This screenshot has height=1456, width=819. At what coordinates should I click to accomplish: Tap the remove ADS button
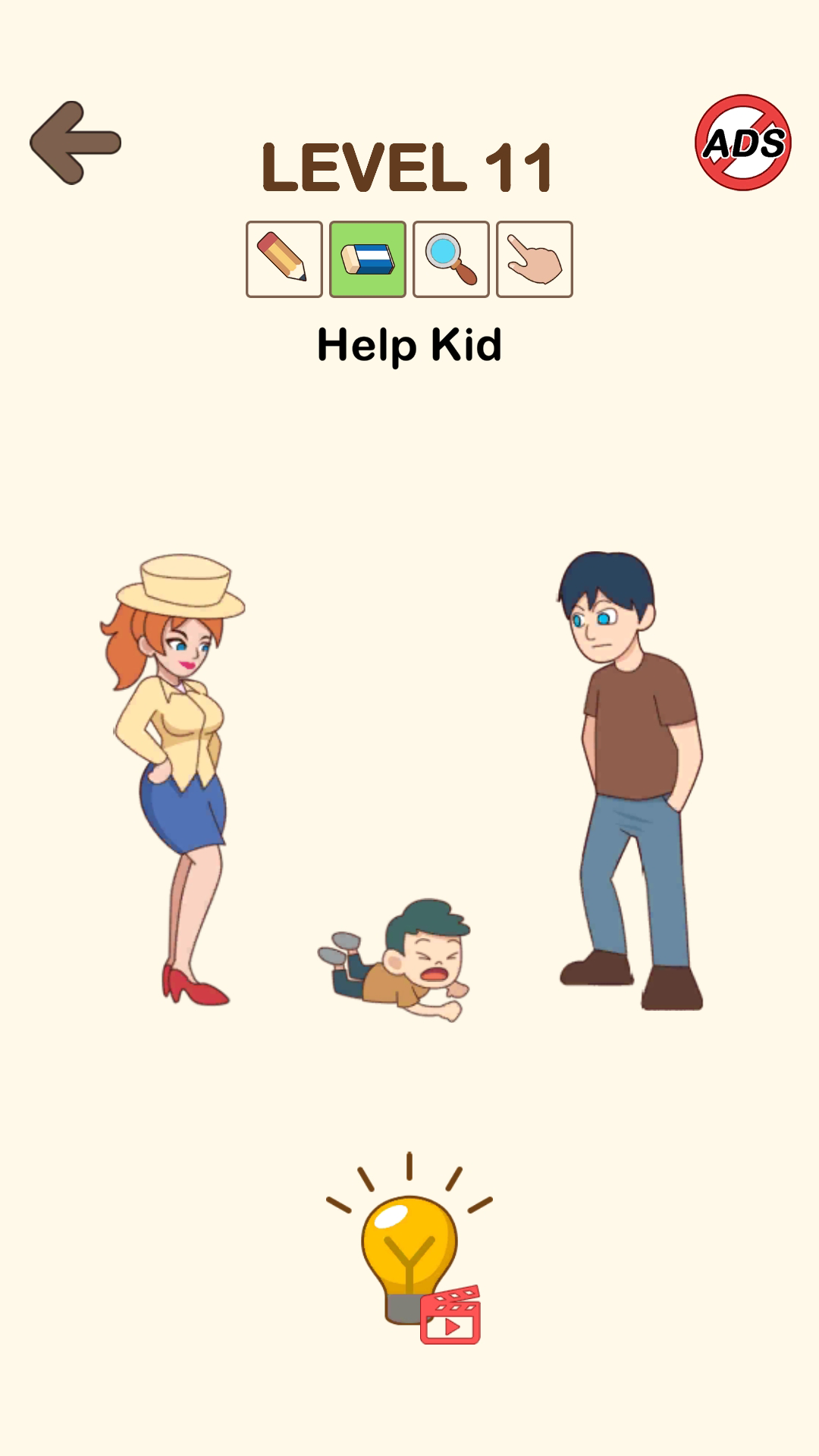coord(743,143)
